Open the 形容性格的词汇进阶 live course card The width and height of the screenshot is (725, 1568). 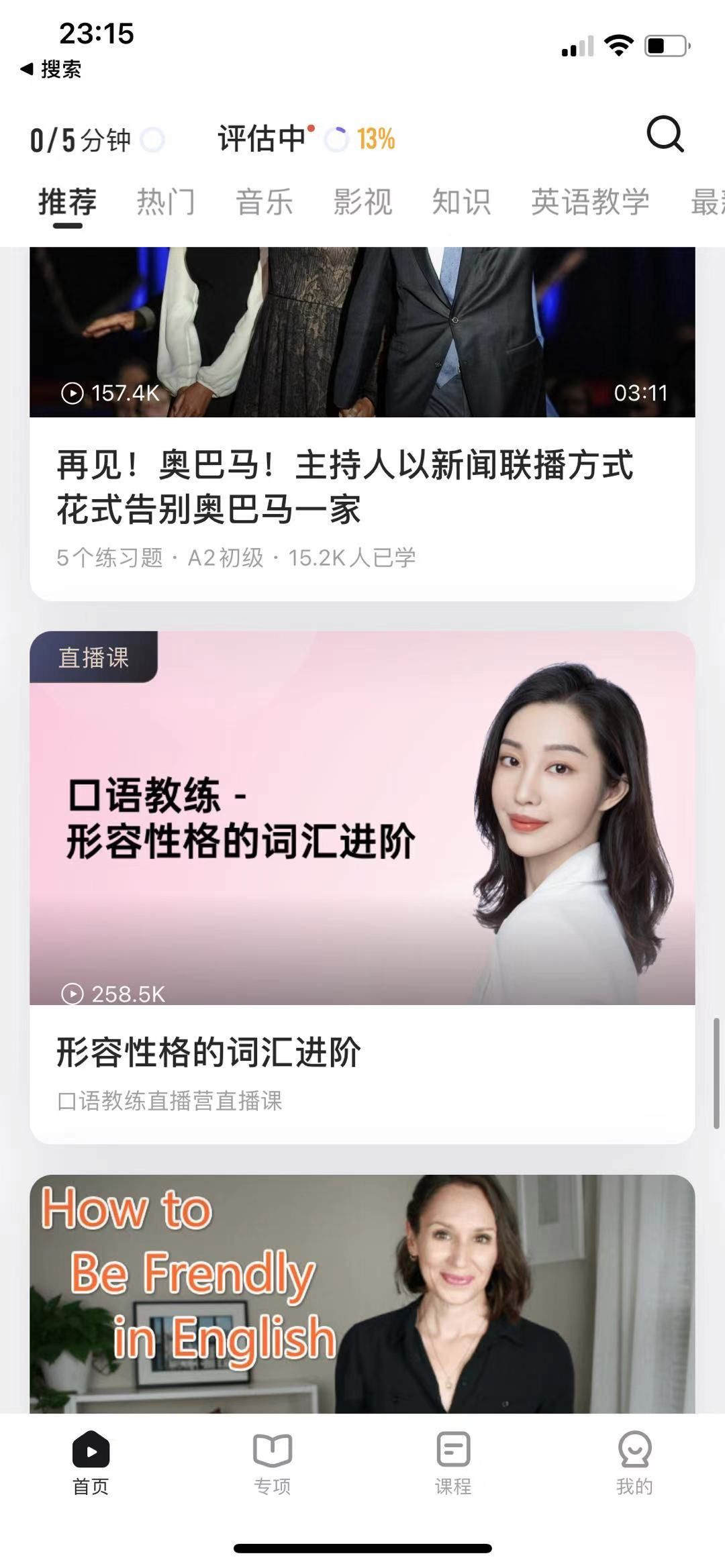[x=362, y=886]
